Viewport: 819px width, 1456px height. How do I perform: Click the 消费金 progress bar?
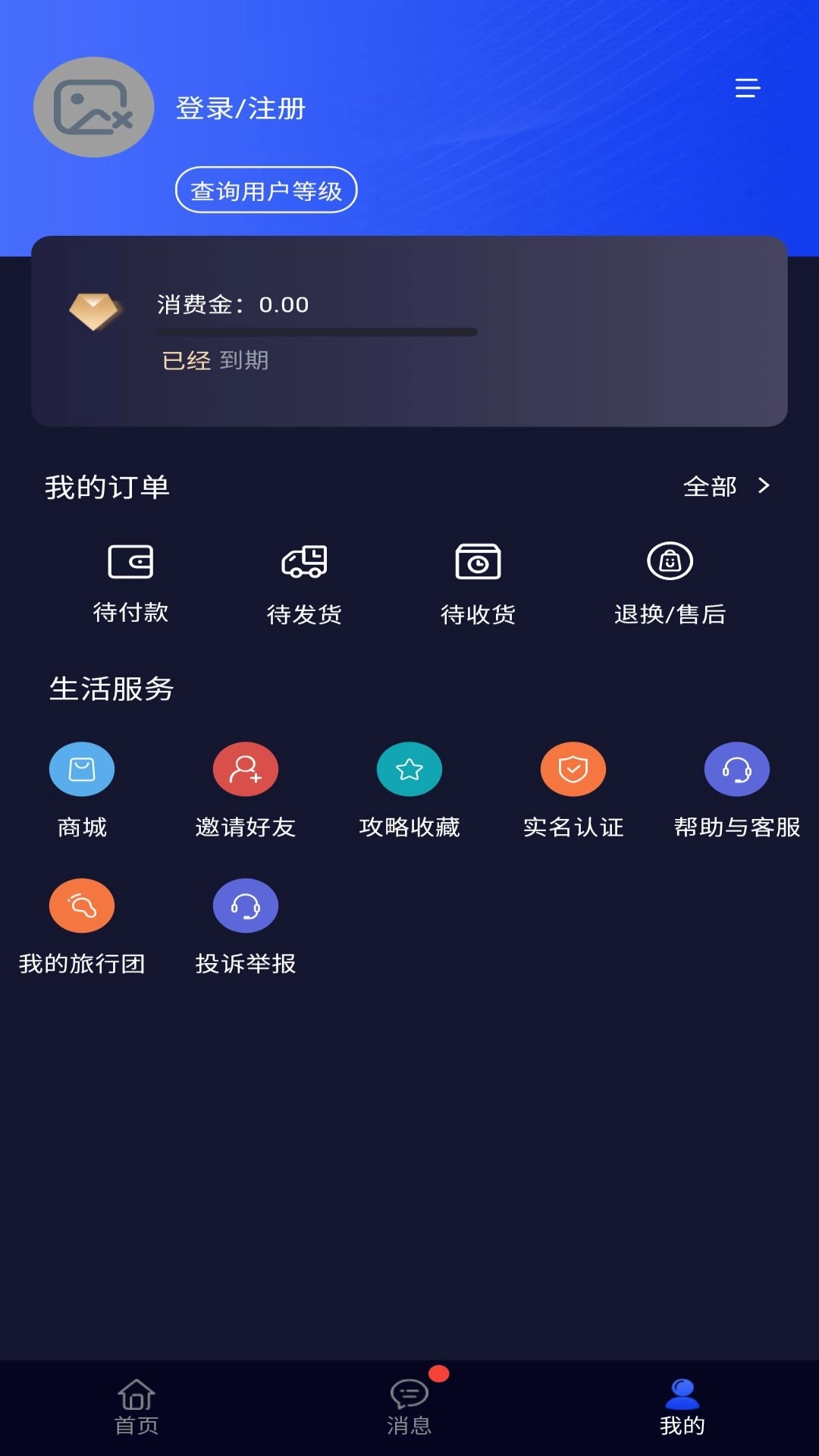[x=317, y=332]
